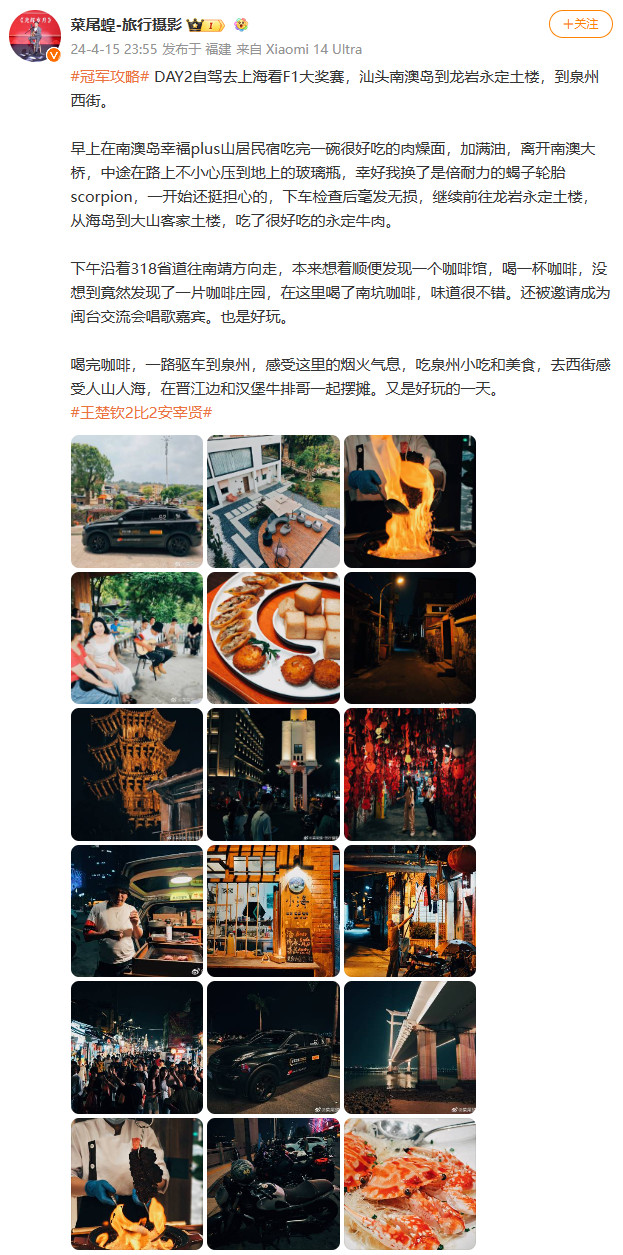
Task: Open the photo of people singing with guitar
Action: [x=136, y=638]
